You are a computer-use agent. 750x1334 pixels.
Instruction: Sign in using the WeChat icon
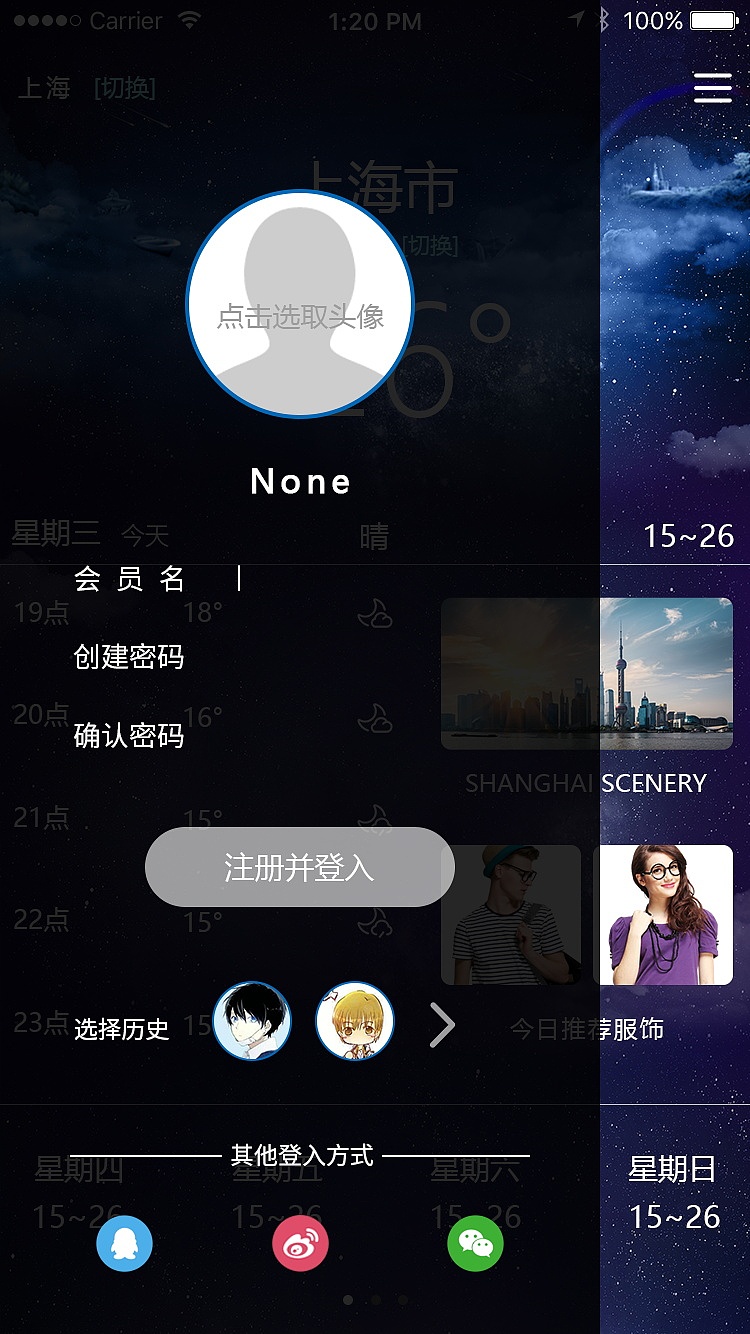pos(474,1244)
